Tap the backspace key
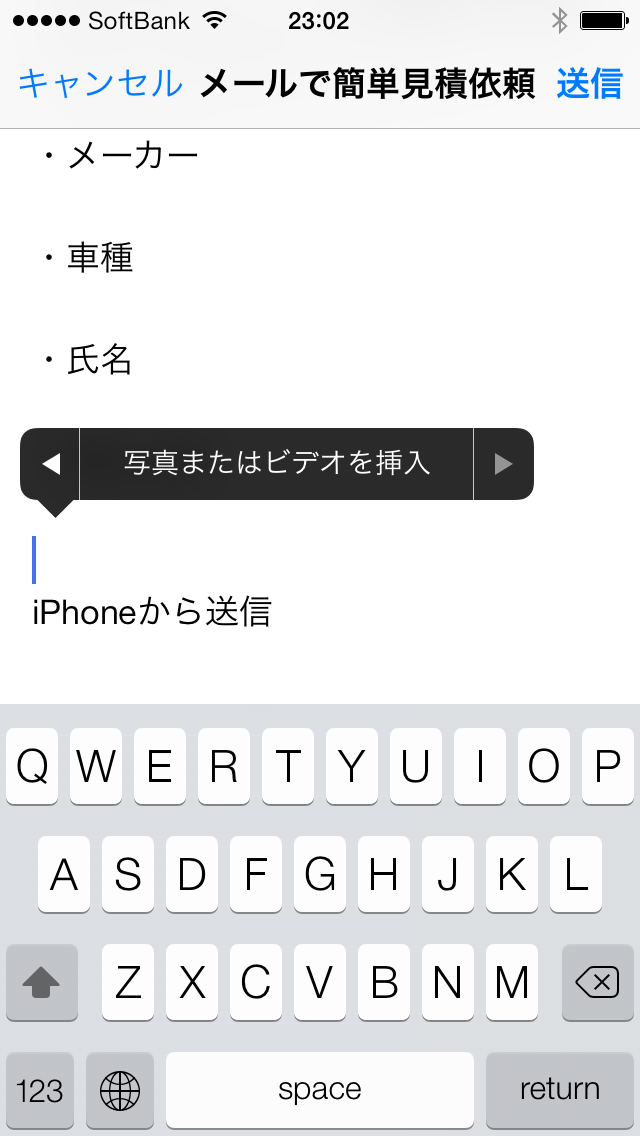Image resolution: width=640 pixels, height=1136 pixels. 597,983
